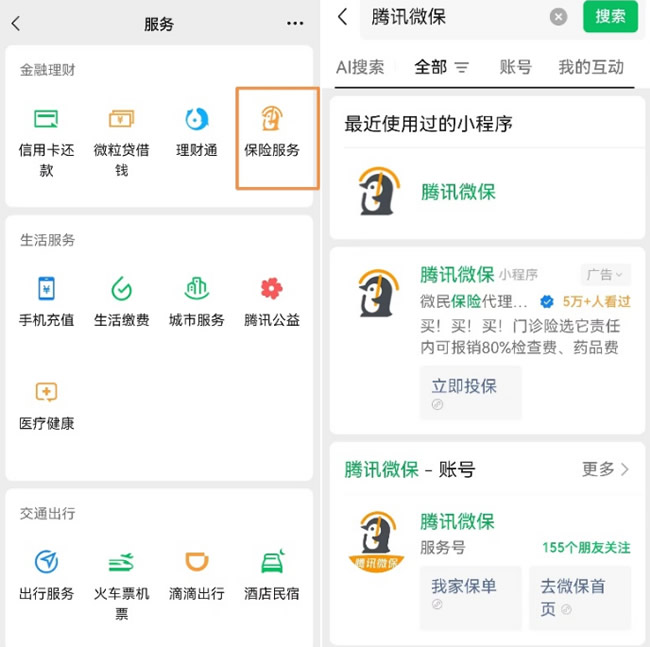Clear the 腾讯微保 search text
The width and height of the screenshot is (650, 647).
tap(558, 17)
